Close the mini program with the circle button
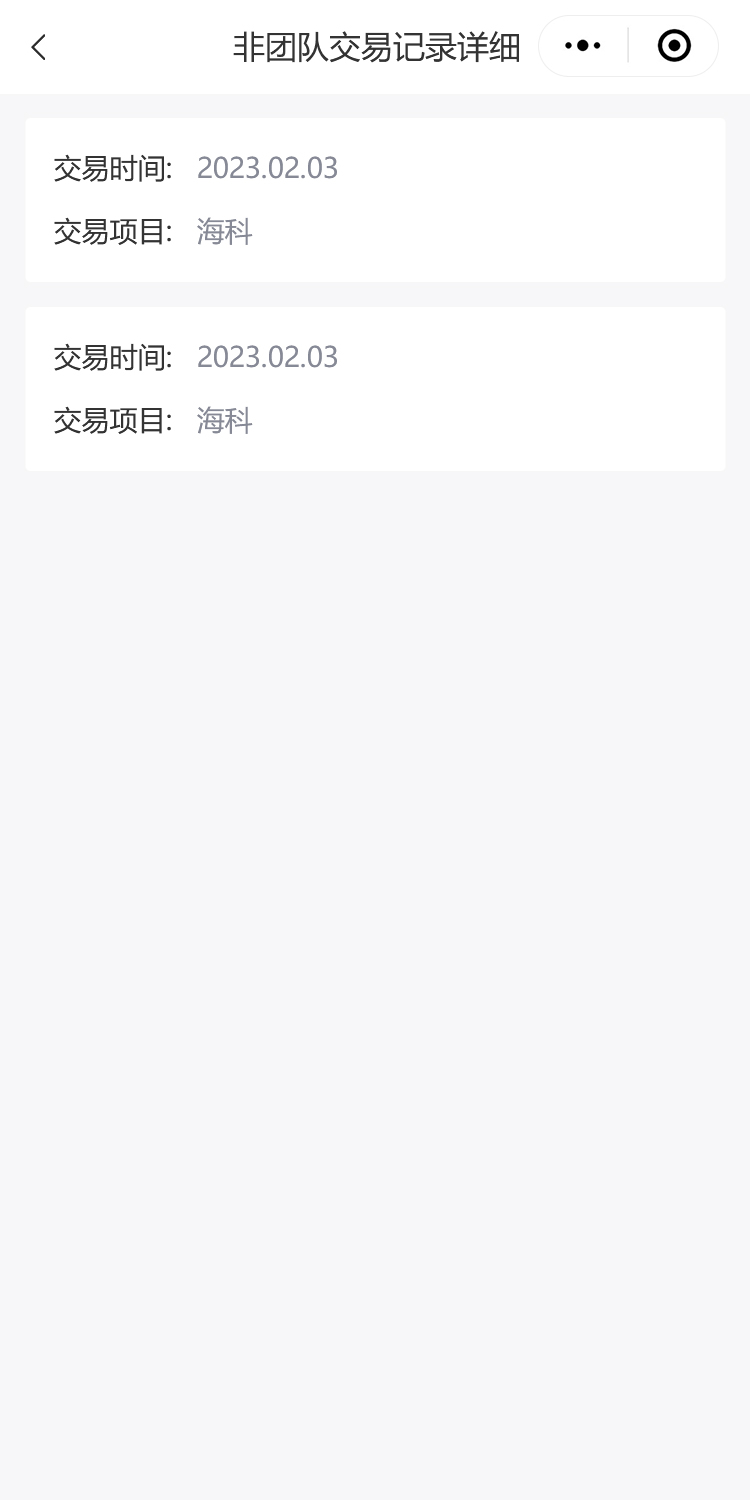Image resolution: width=750 pixels, height=1500 pixels. 674,46
